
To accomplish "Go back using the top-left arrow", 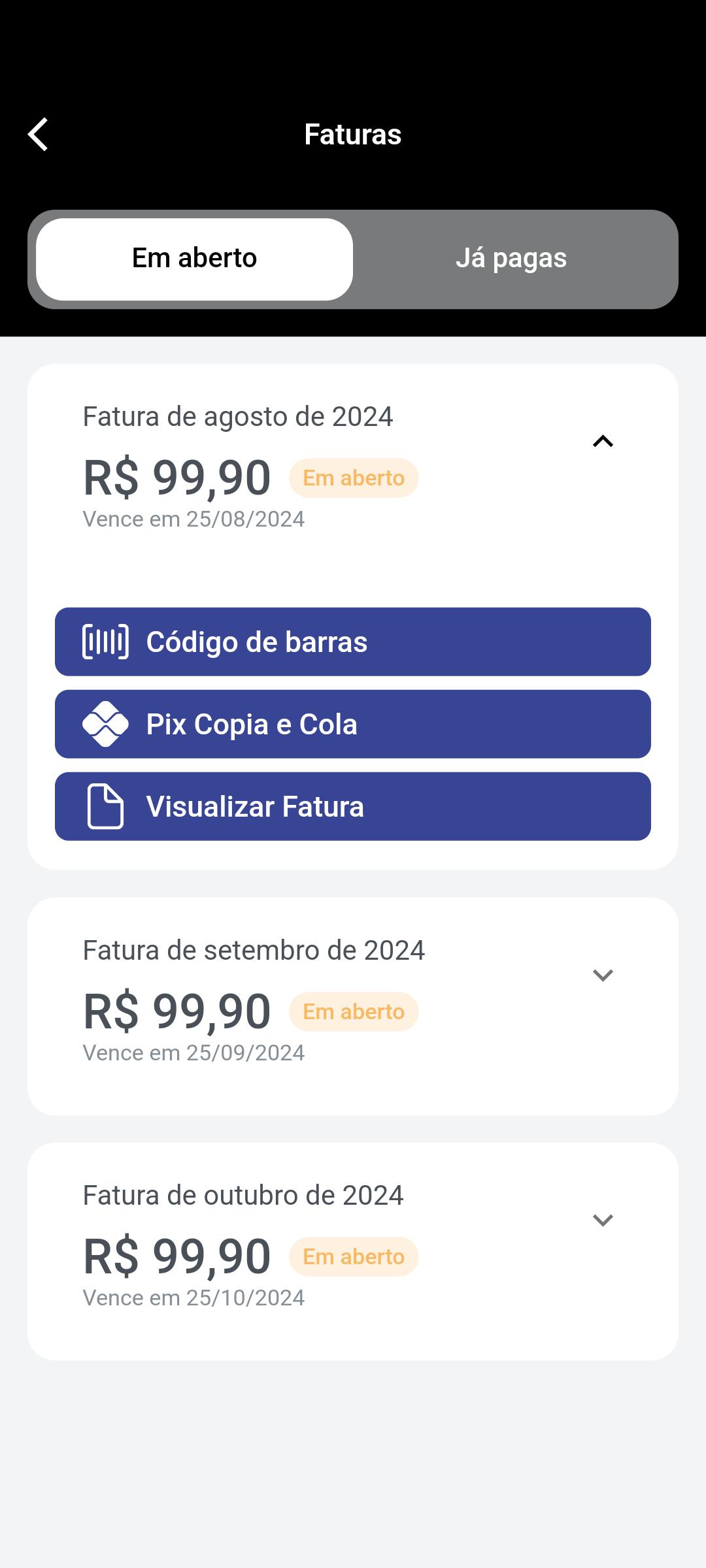I will [38, 135].
